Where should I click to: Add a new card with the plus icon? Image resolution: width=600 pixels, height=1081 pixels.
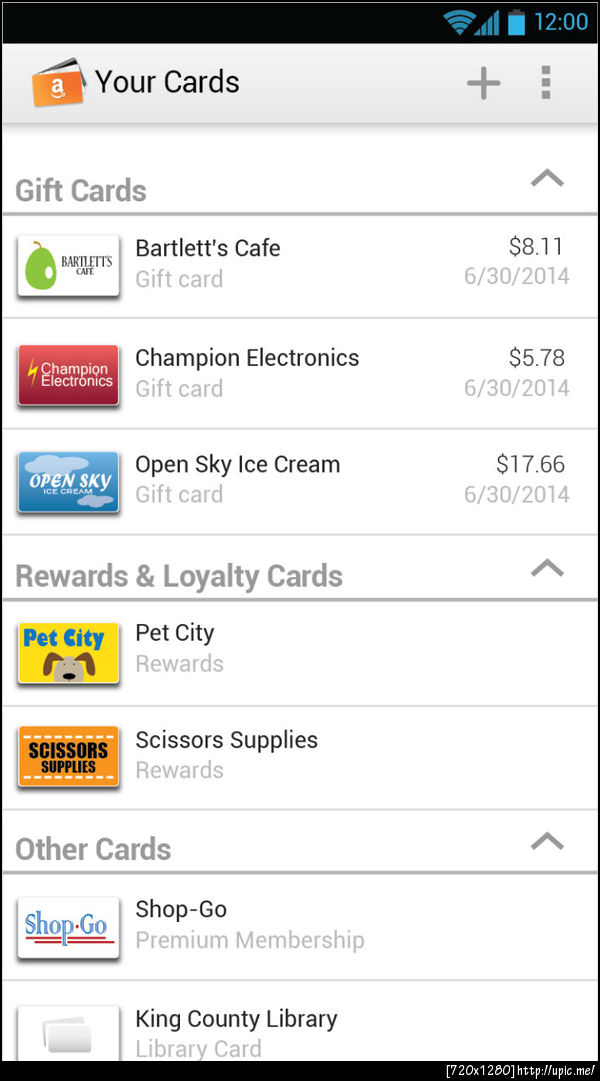point(483,83)
